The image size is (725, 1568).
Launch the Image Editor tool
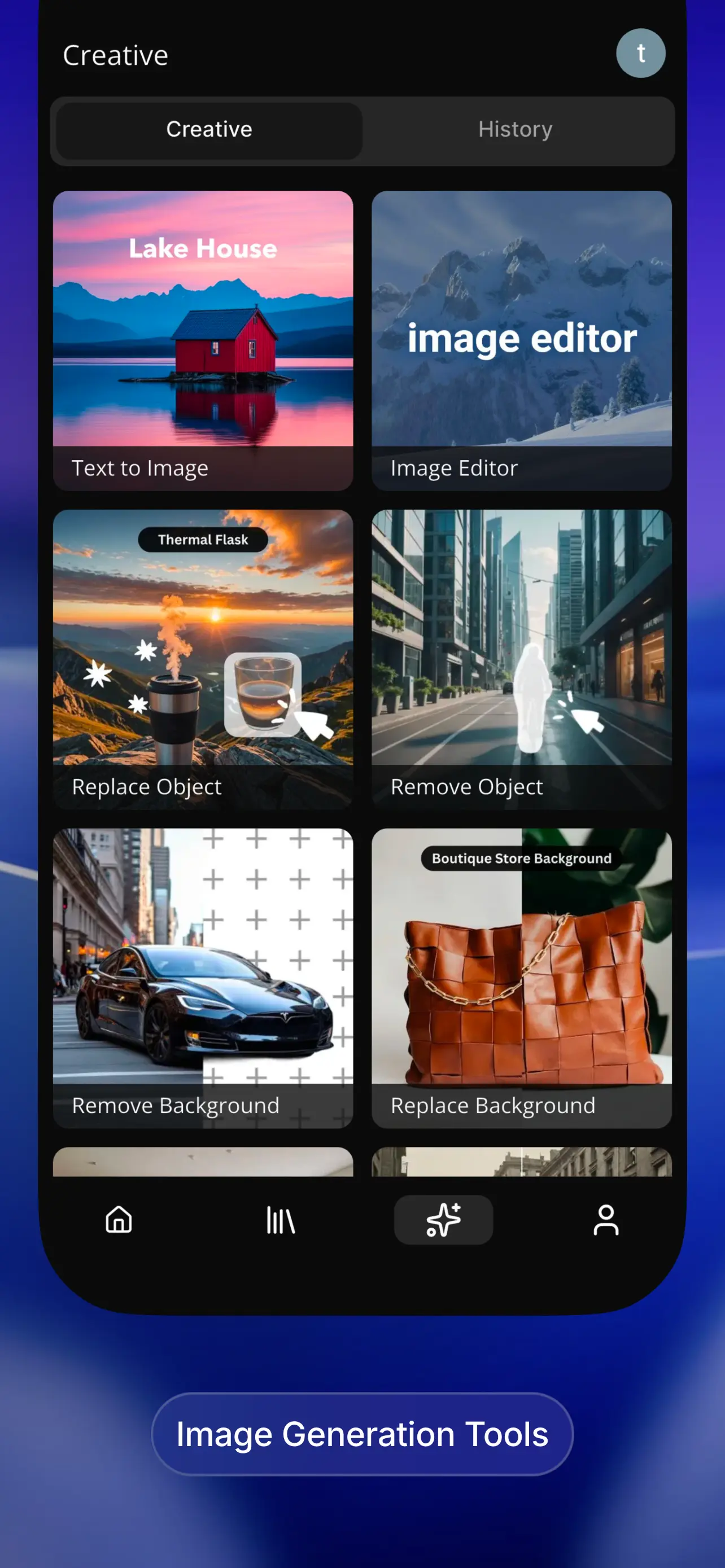(522, 339)
